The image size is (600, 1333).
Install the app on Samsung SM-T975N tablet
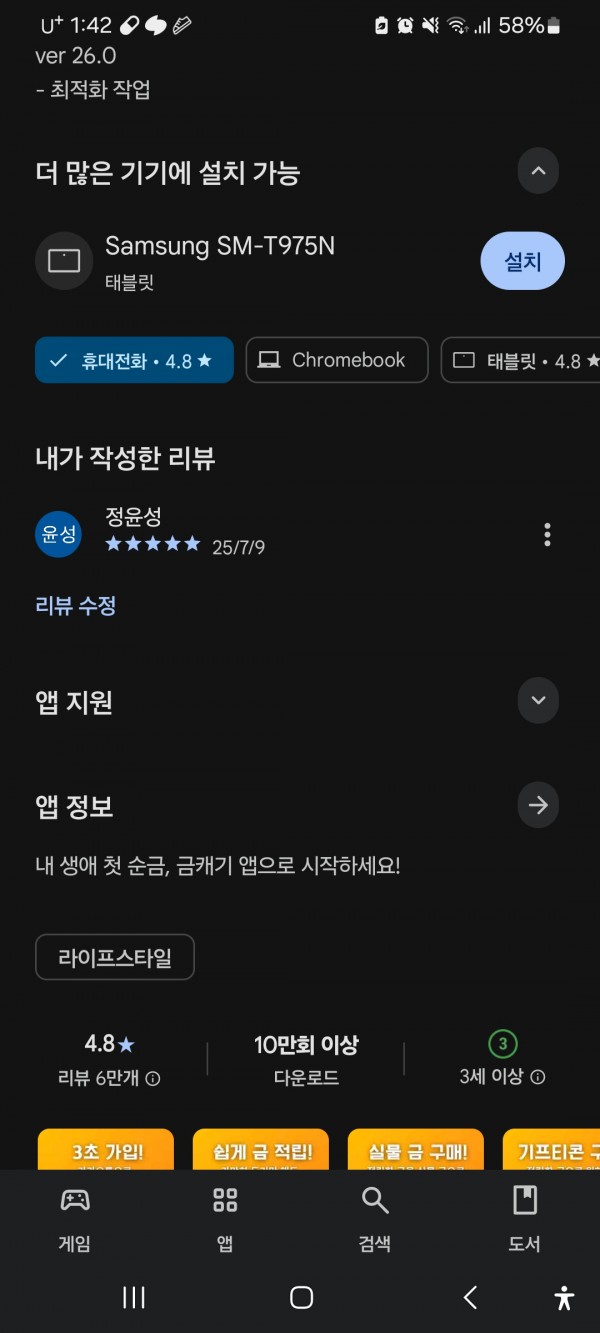pyautogui.click(x=523, y=262)
